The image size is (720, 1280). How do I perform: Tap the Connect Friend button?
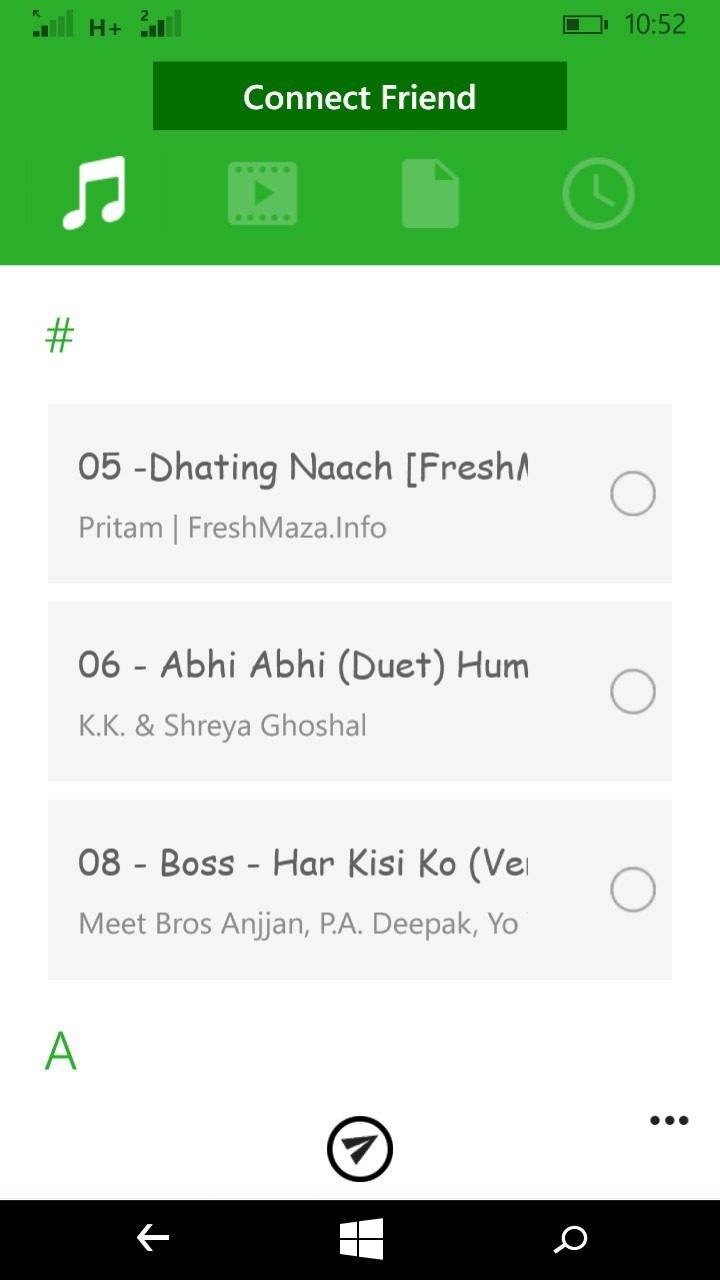[360, 96]
